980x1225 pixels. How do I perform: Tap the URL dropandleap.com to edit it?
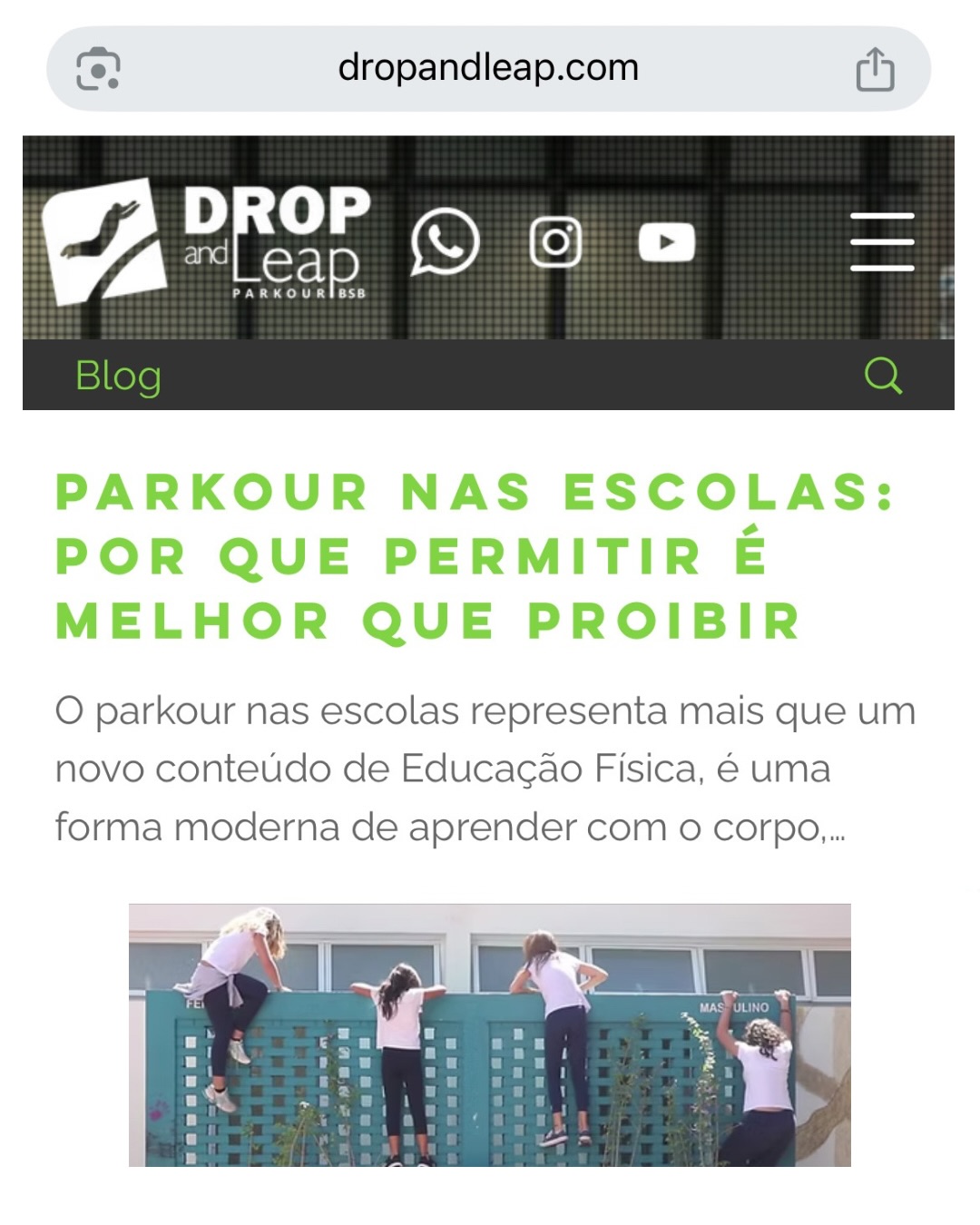tap(488, 66)
